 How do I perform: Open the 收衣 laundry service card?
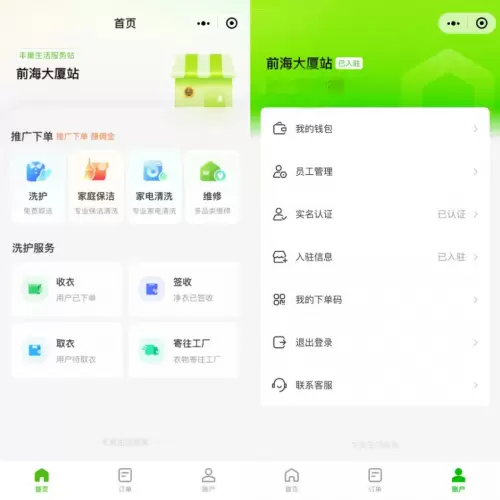click(x=67, y=289)
